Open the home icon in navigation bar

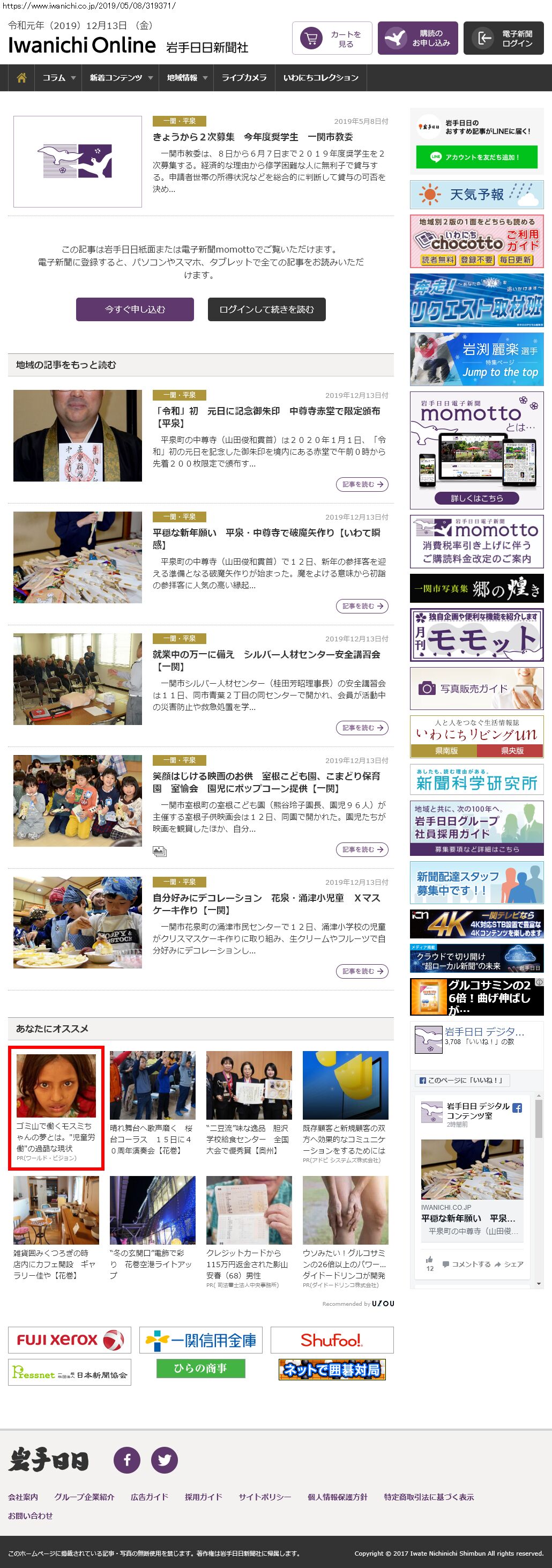[x=21, y=78]
